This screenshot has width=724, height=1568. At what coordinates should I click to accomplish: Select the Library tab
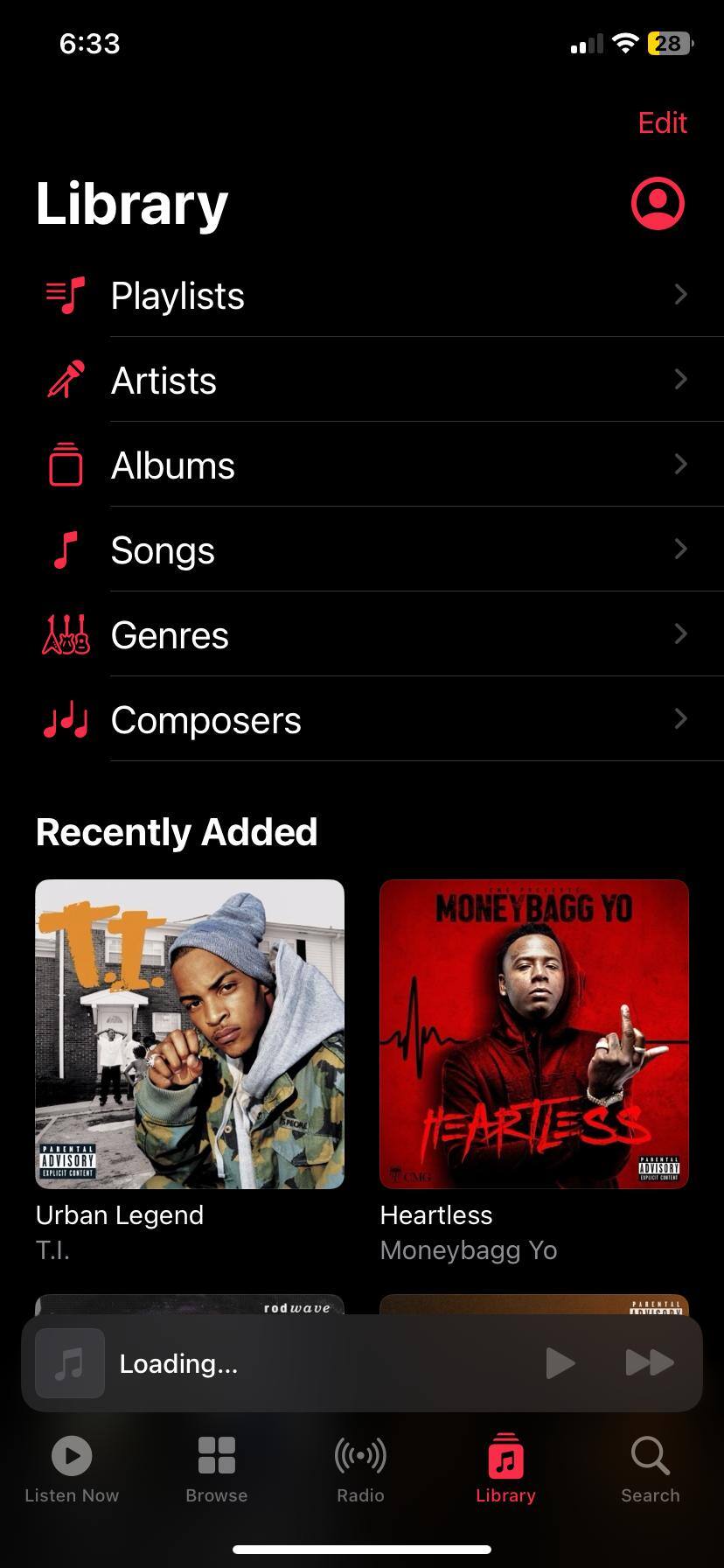(x=505, y=1470)
